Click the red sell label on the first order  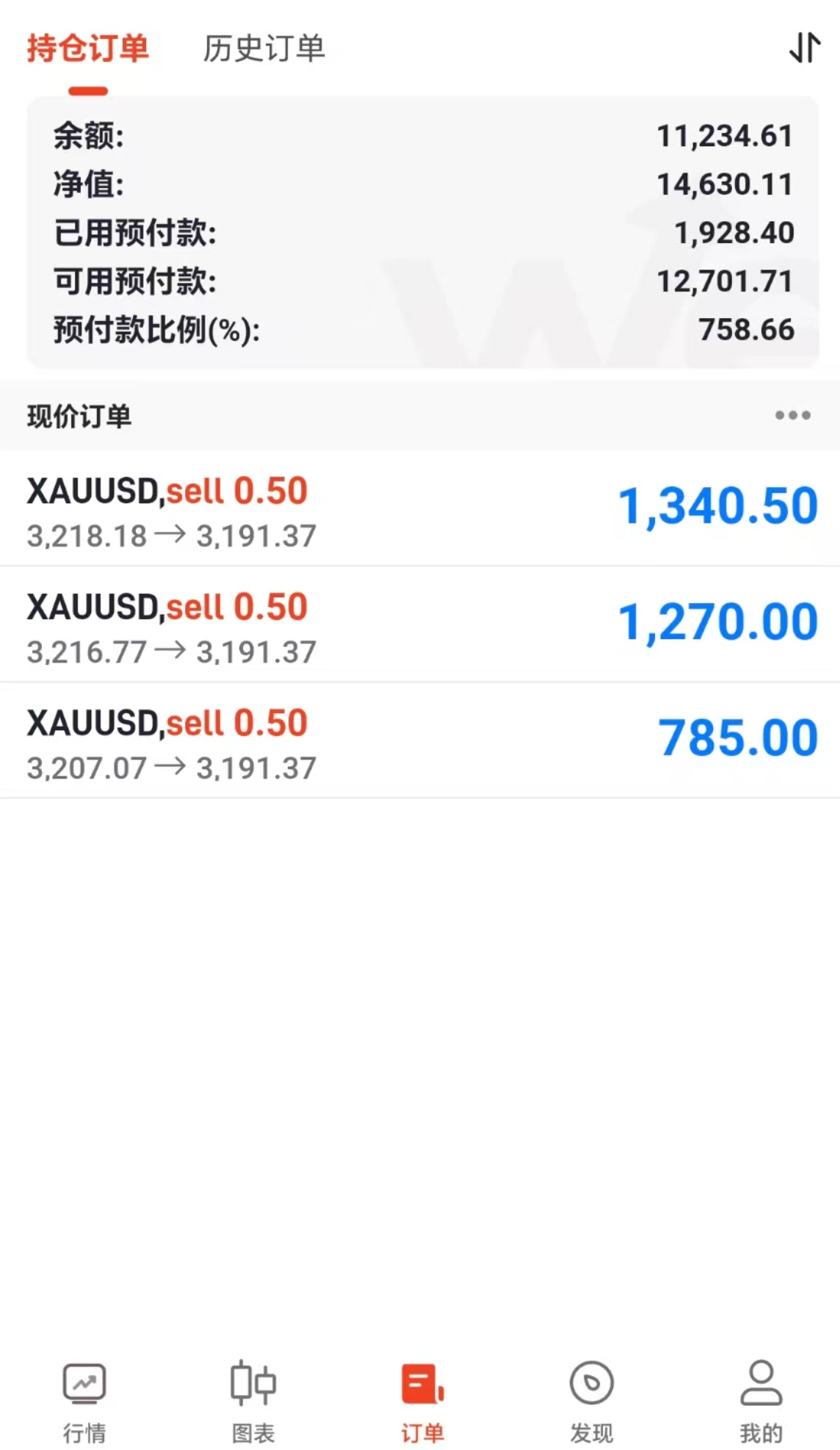[x=199, y=491]
